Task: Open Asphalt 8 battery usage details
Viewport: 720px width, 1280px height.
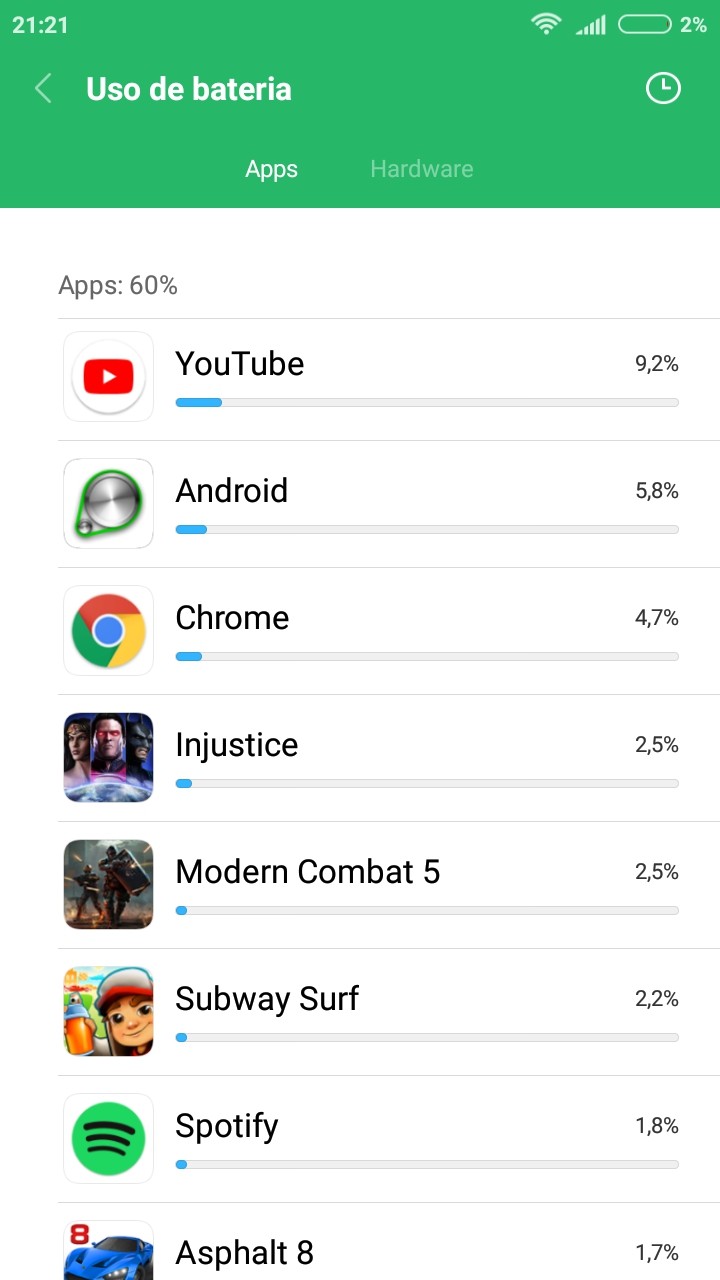Action: point(388,1250)
